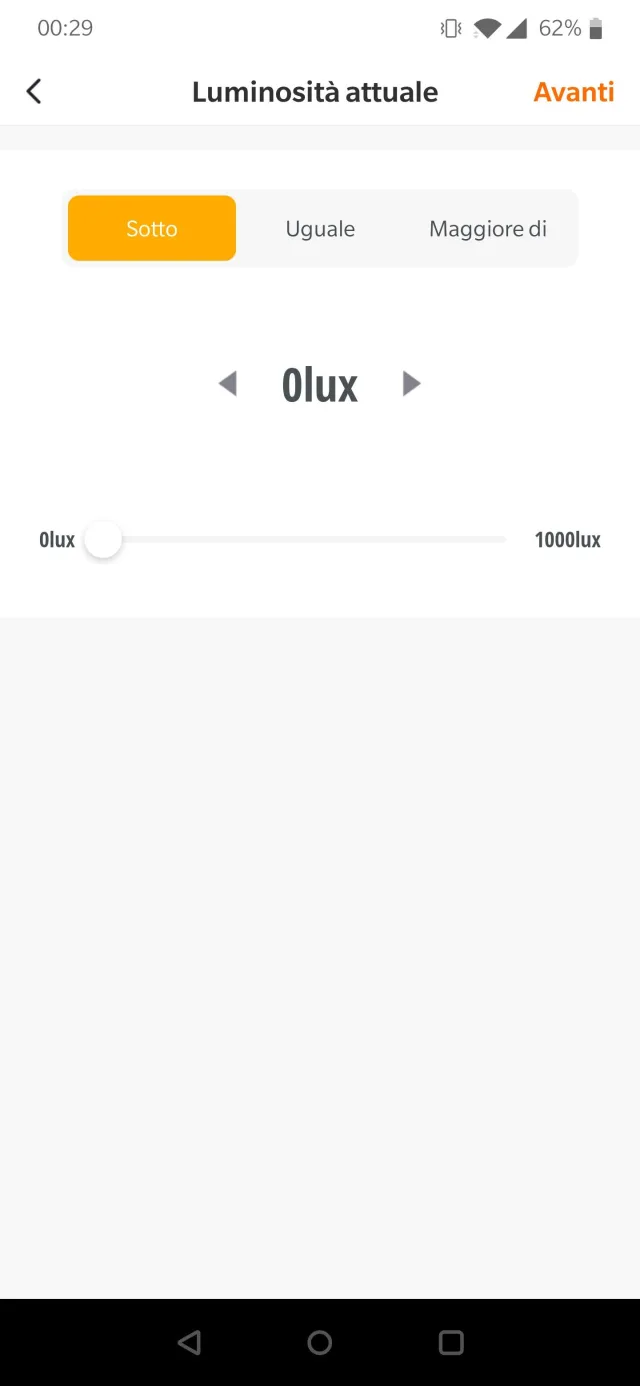
Task: Select the Sotto condition
Action: (x=152, y=229)
